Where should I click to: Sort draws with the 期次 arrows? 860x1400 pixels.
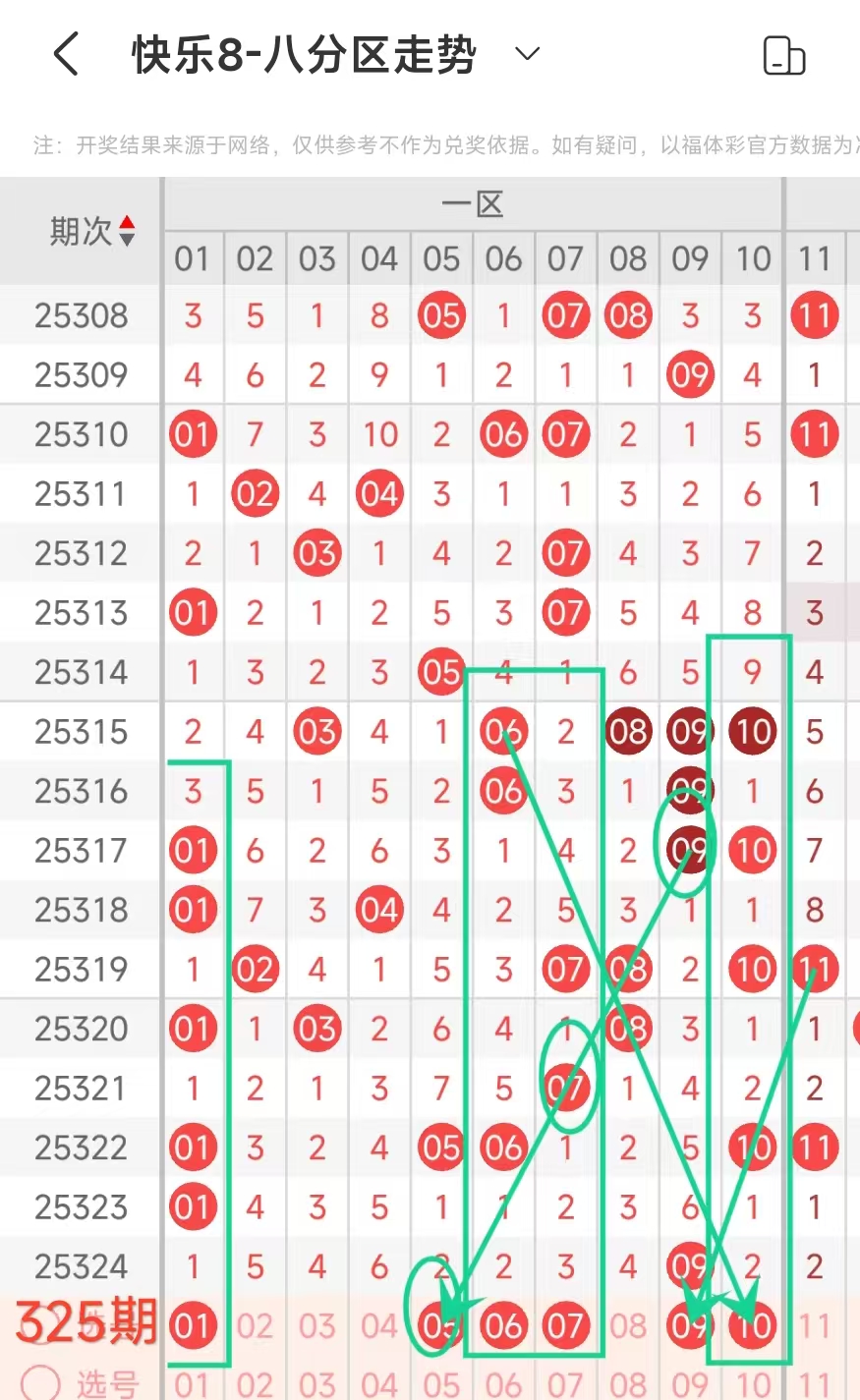pos(127,232)
